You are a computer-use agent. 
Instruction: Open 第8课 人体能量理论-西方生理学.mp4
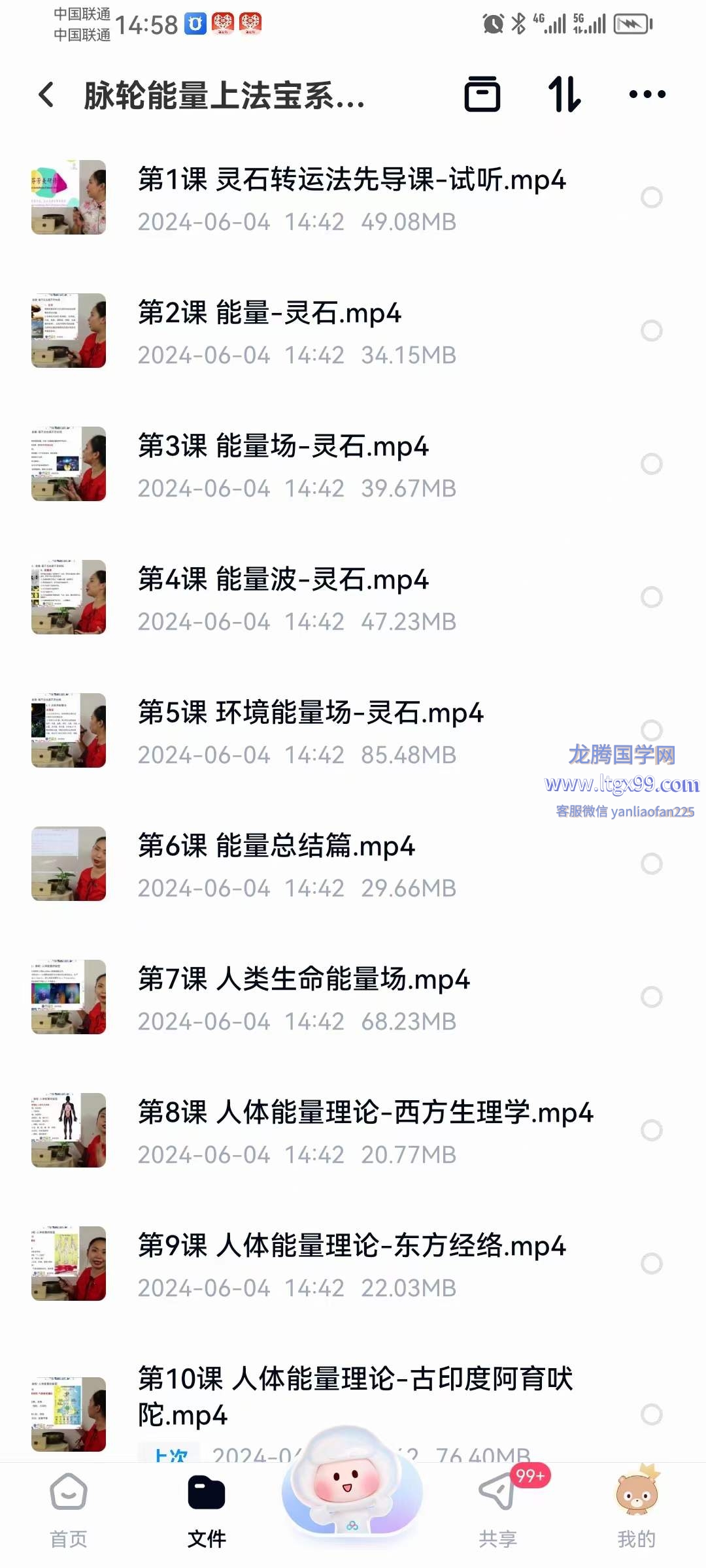pos(365,1113)
